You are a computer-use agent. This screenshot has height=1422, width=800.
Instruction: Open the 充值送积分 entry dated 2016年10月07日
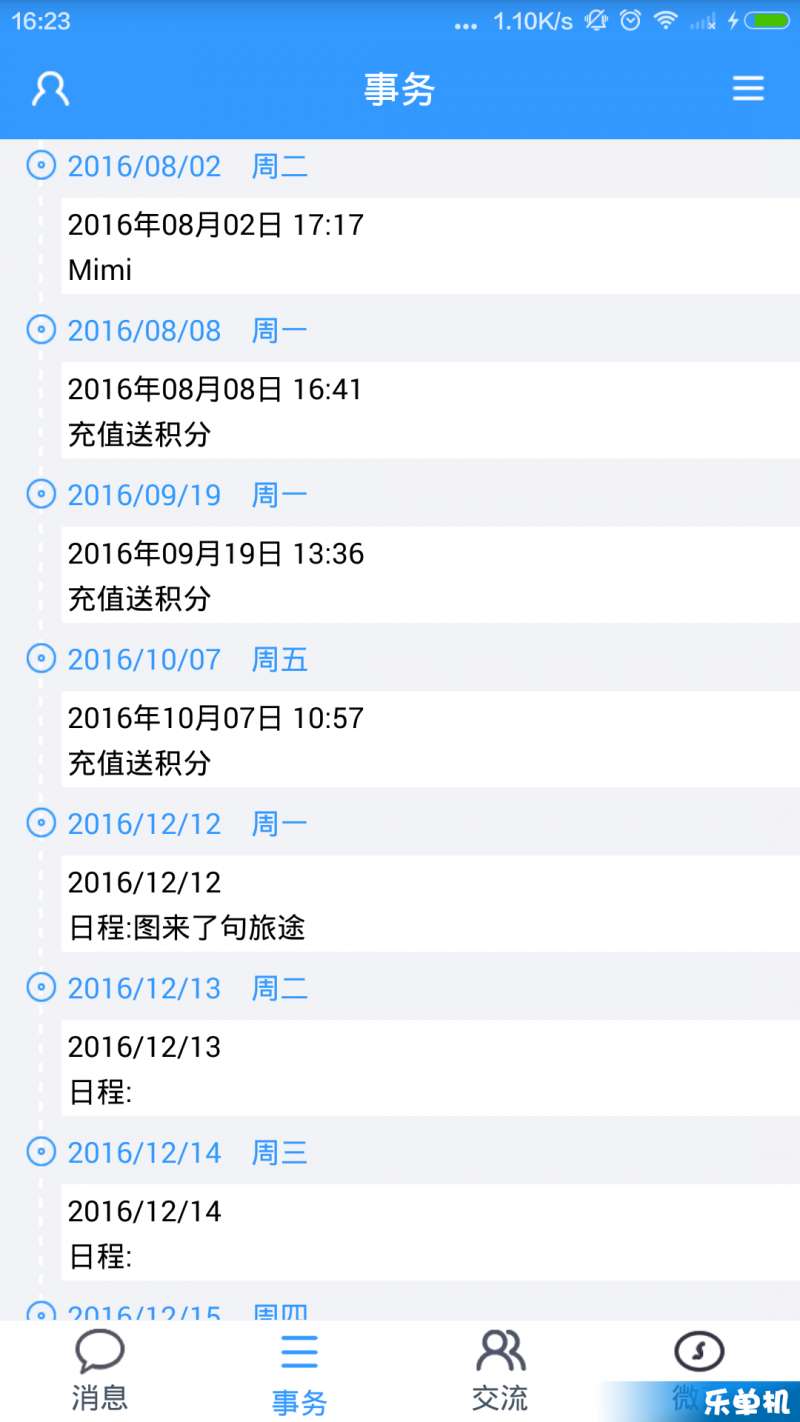(430, 739)
